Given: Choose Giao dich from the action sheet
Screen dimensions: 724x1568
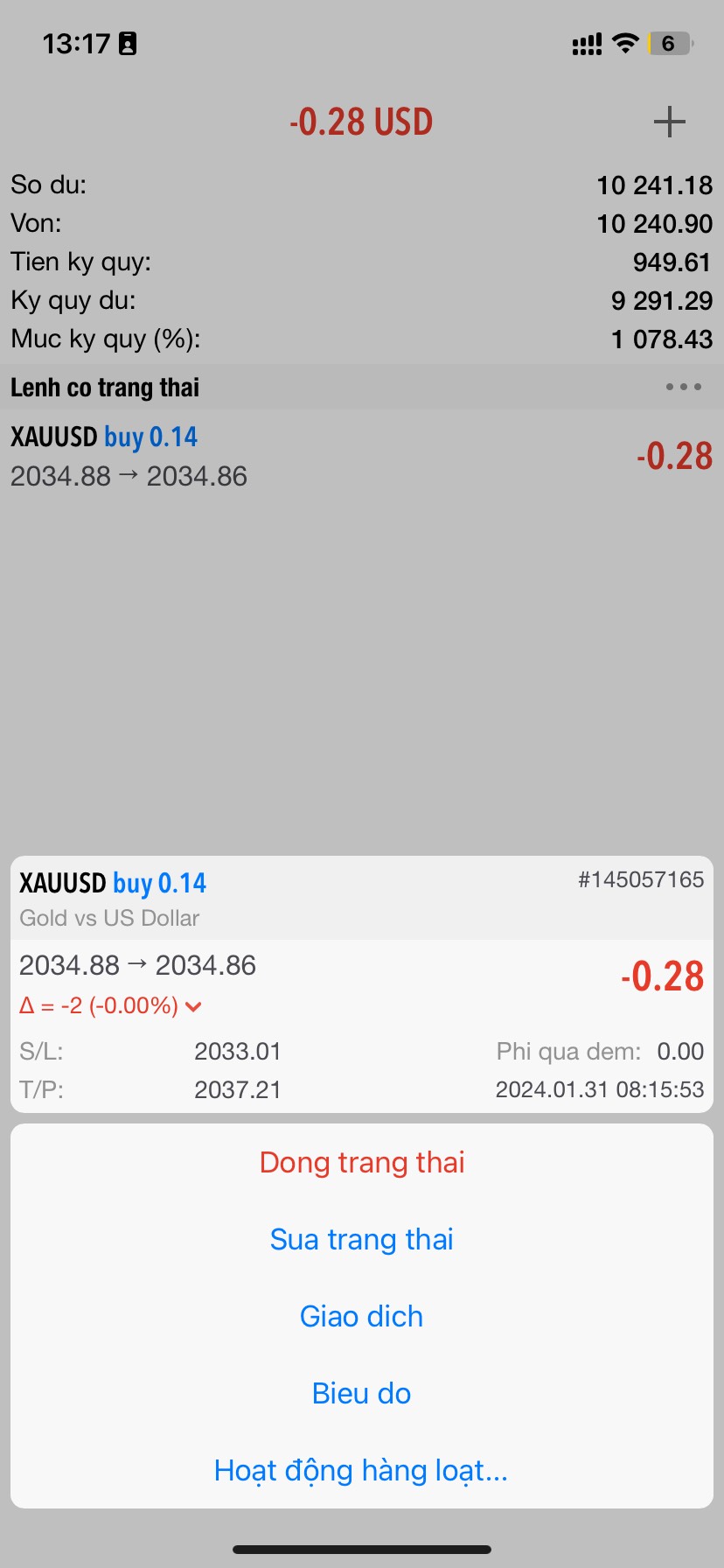Looking at the screenshot, I should [362, 1317].
